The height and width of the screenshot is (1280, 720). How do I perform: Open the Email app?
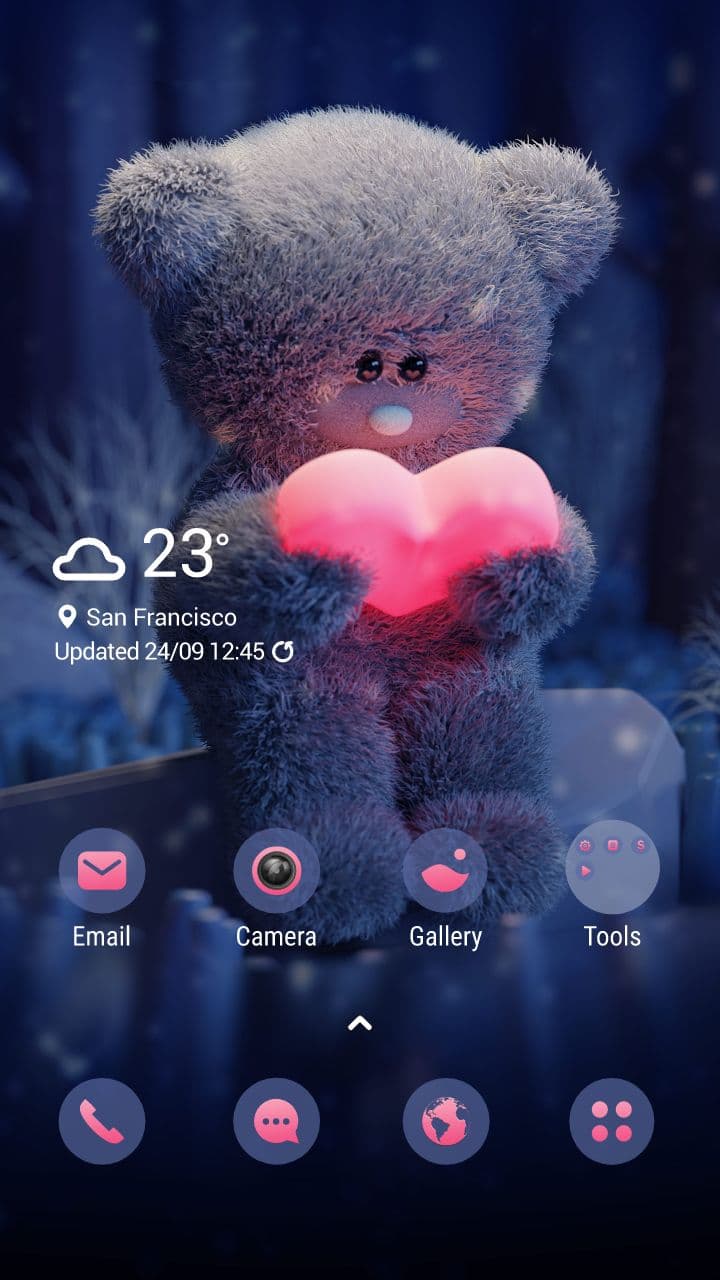[x=102, y=871]
